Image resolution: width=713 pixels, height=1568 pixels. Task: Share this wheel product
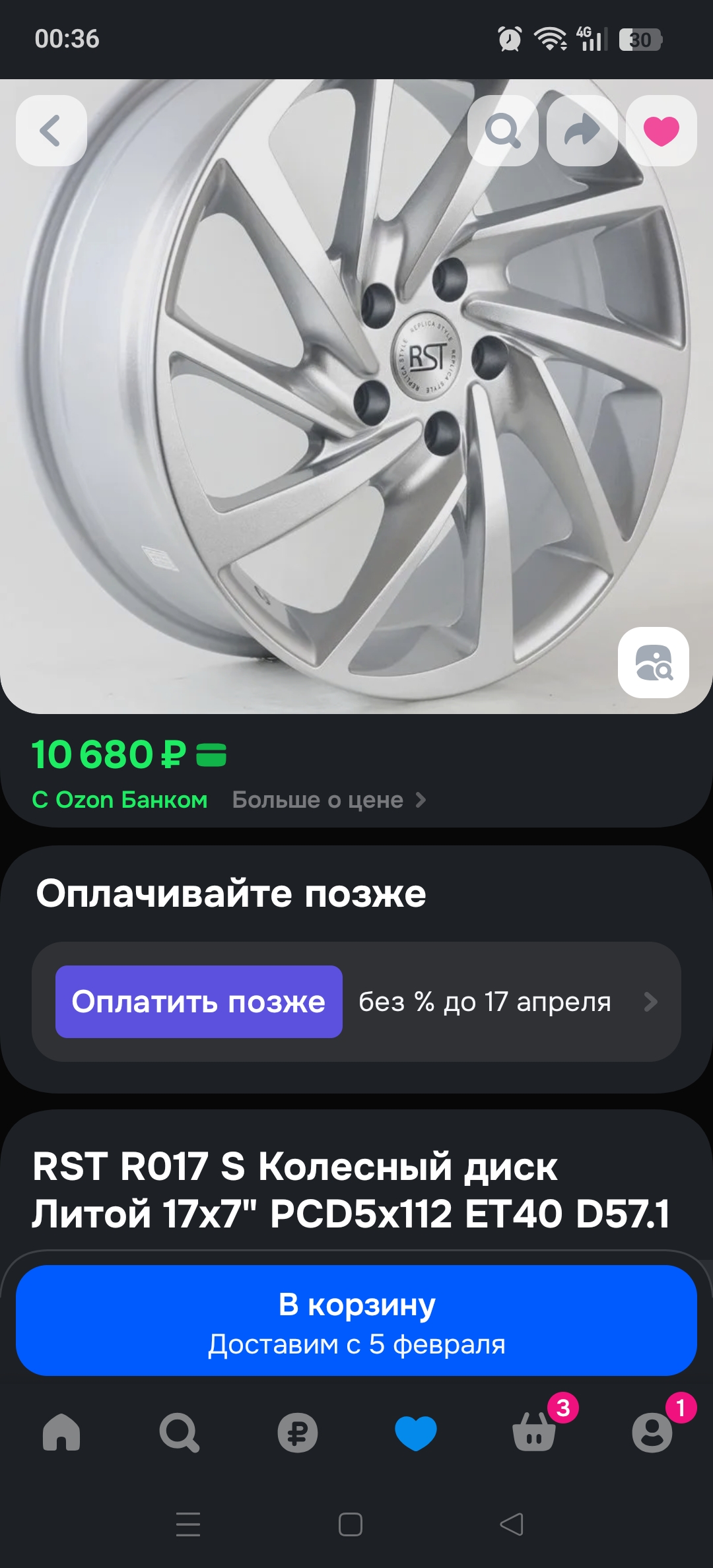tap(582, 130)
